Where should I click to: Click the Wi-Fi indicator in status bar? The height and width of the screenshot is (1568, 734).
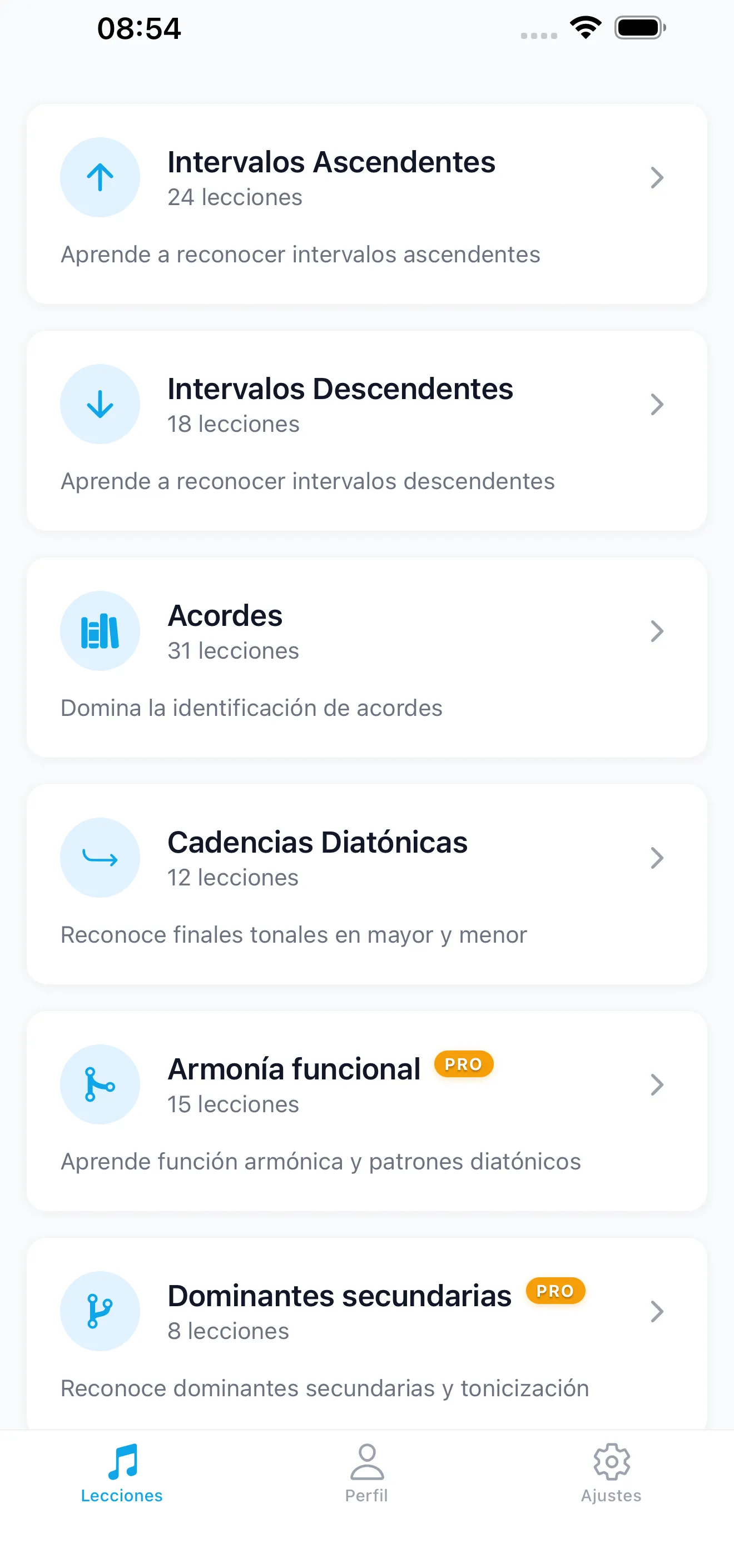point(586,27)
